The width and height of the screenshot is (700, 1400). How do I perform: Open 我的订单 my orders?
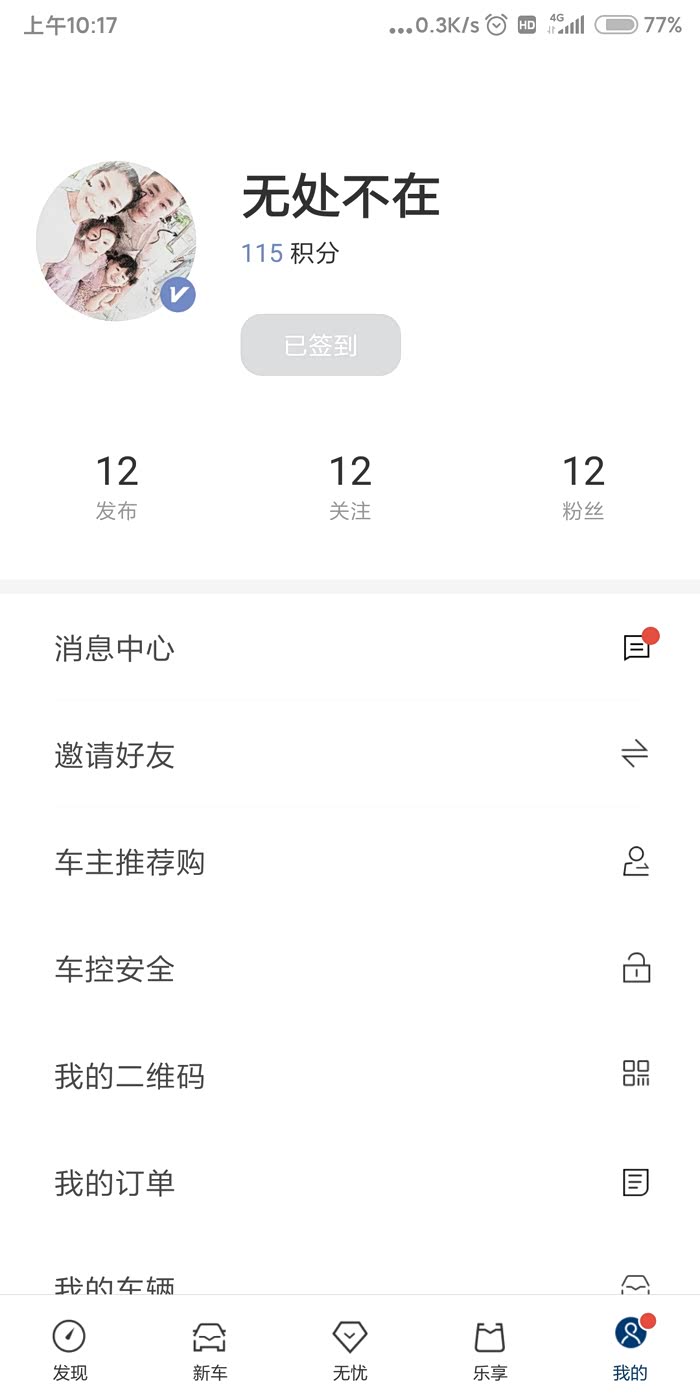(350, 1183)
